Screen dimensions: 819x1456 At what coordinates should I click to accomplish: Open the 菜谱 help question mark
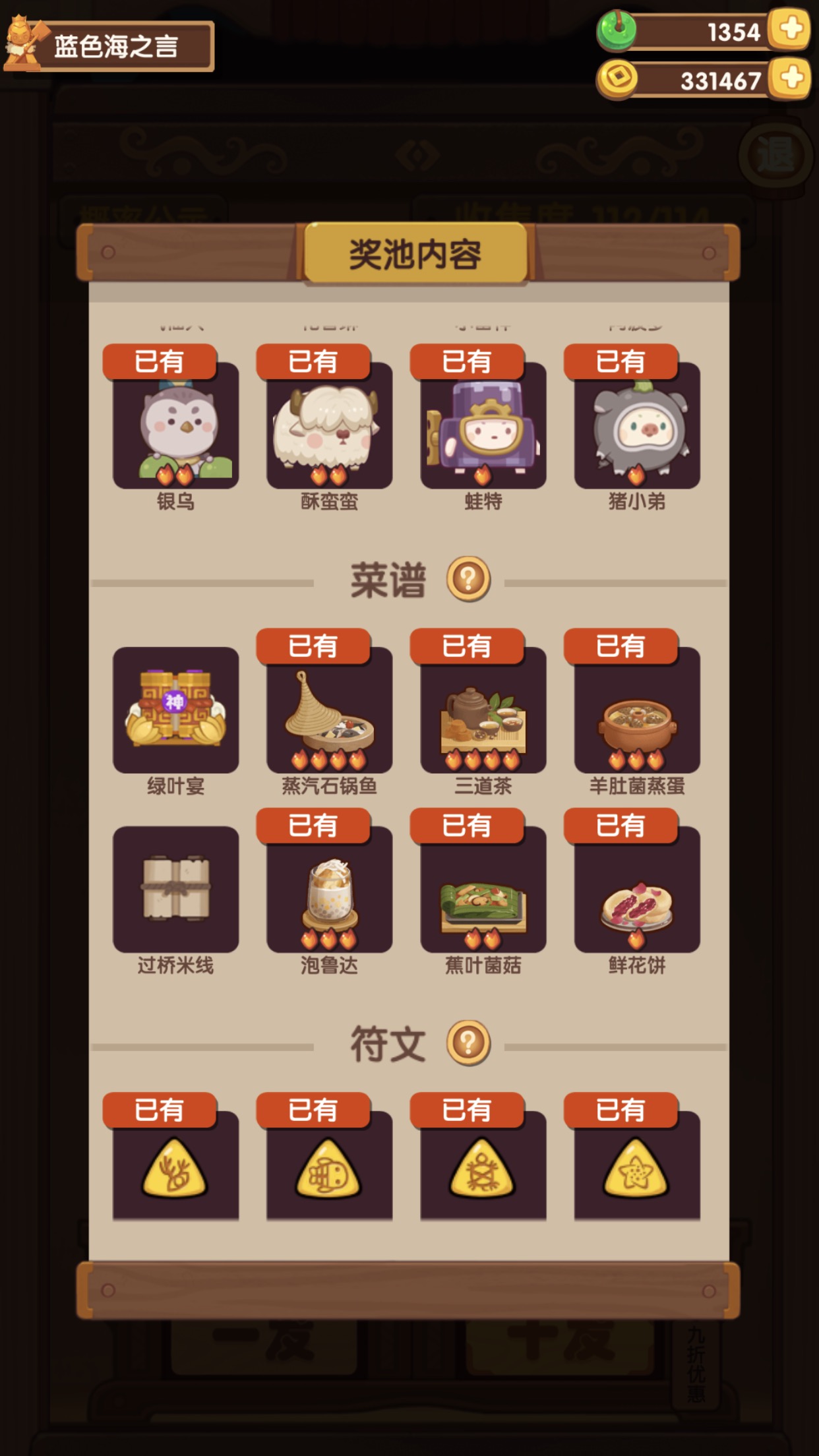click(469, 578)
